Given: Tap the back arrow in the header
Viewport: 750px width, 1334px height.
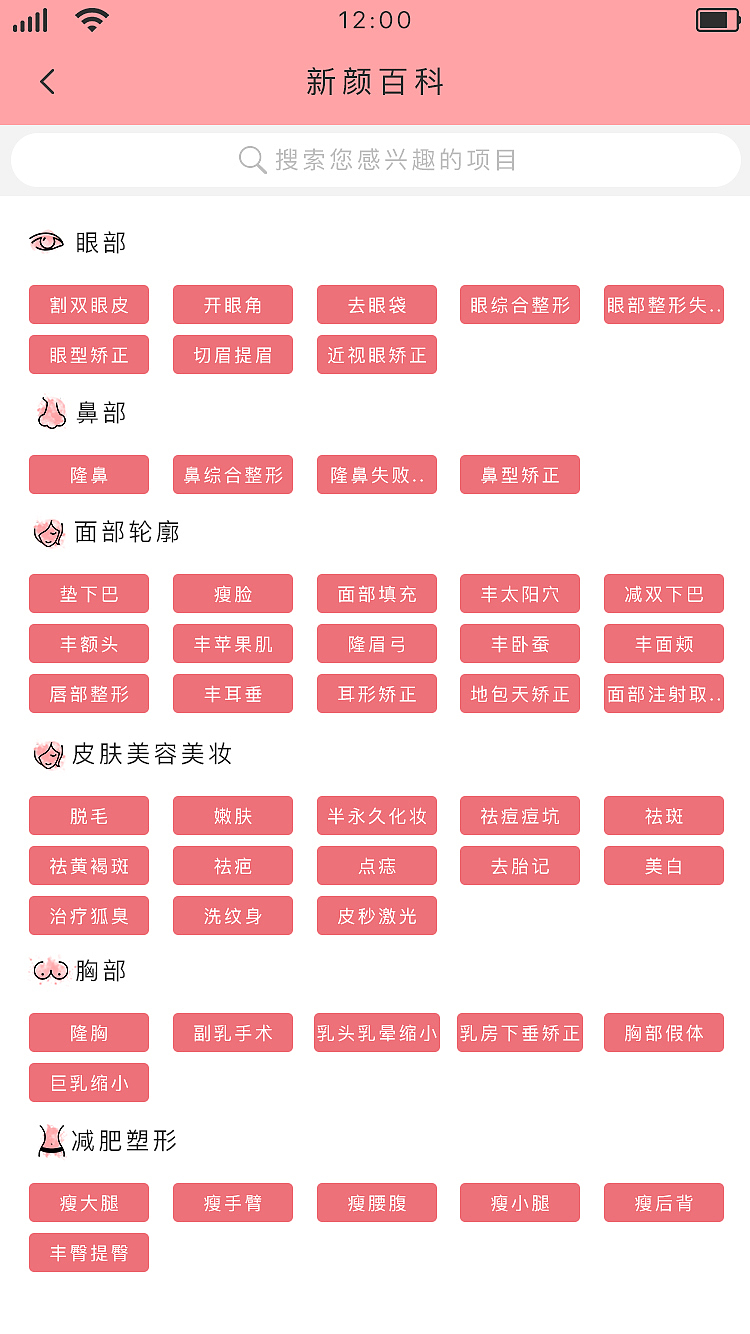Looking at the screenshot, I should point(47,81).
